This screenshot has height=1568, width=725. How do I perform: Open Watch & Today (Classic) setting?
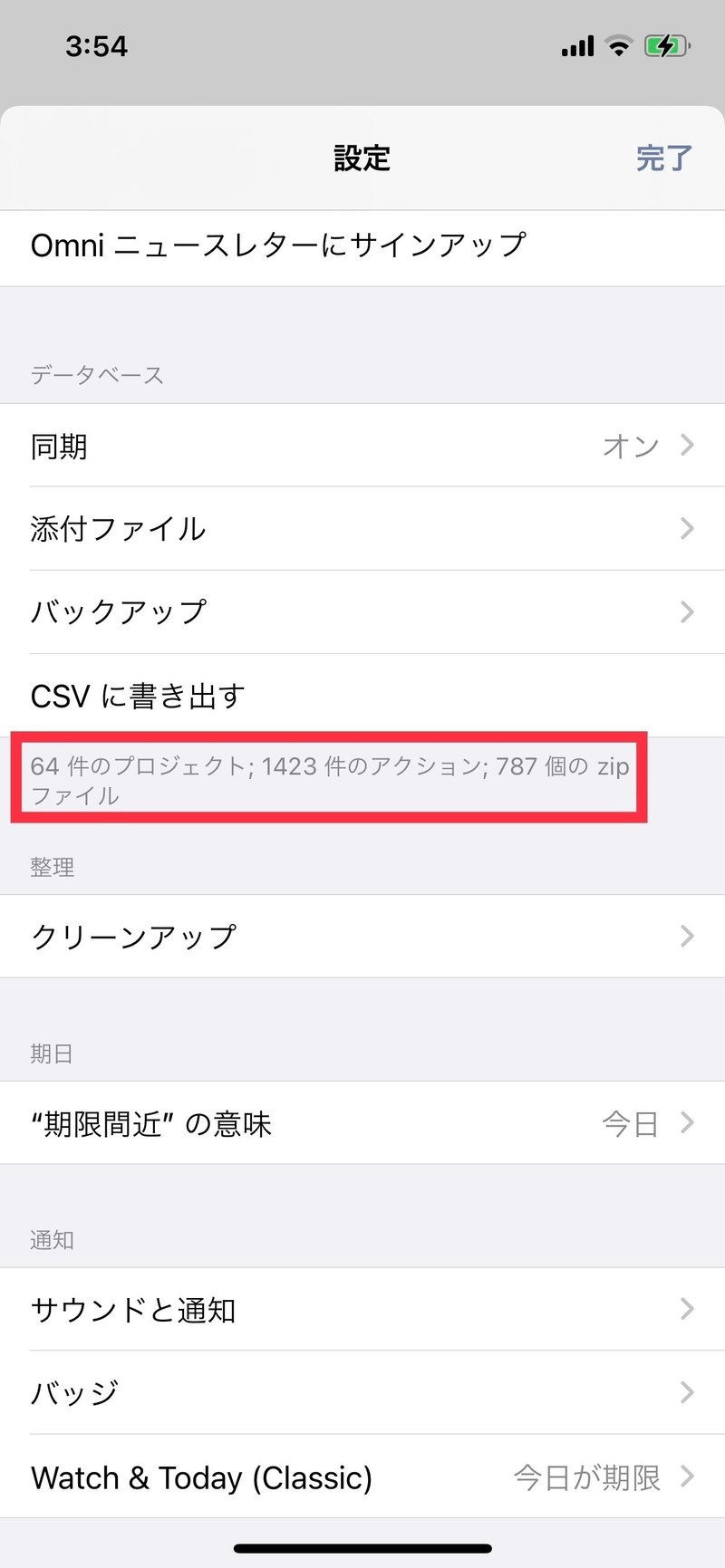tap(362, 1477)
